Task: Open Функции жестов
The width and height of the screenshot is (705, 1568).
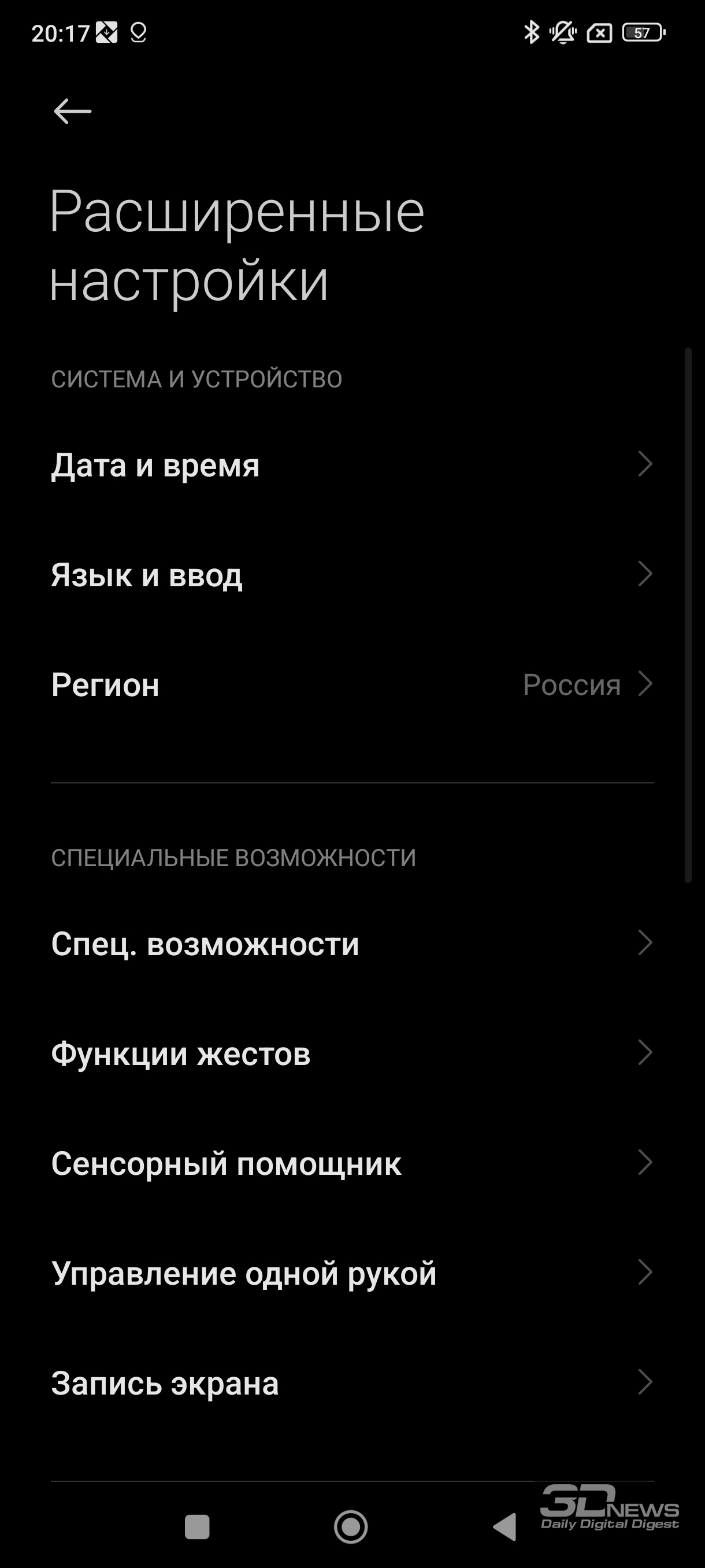Action: pos(352,1053)
